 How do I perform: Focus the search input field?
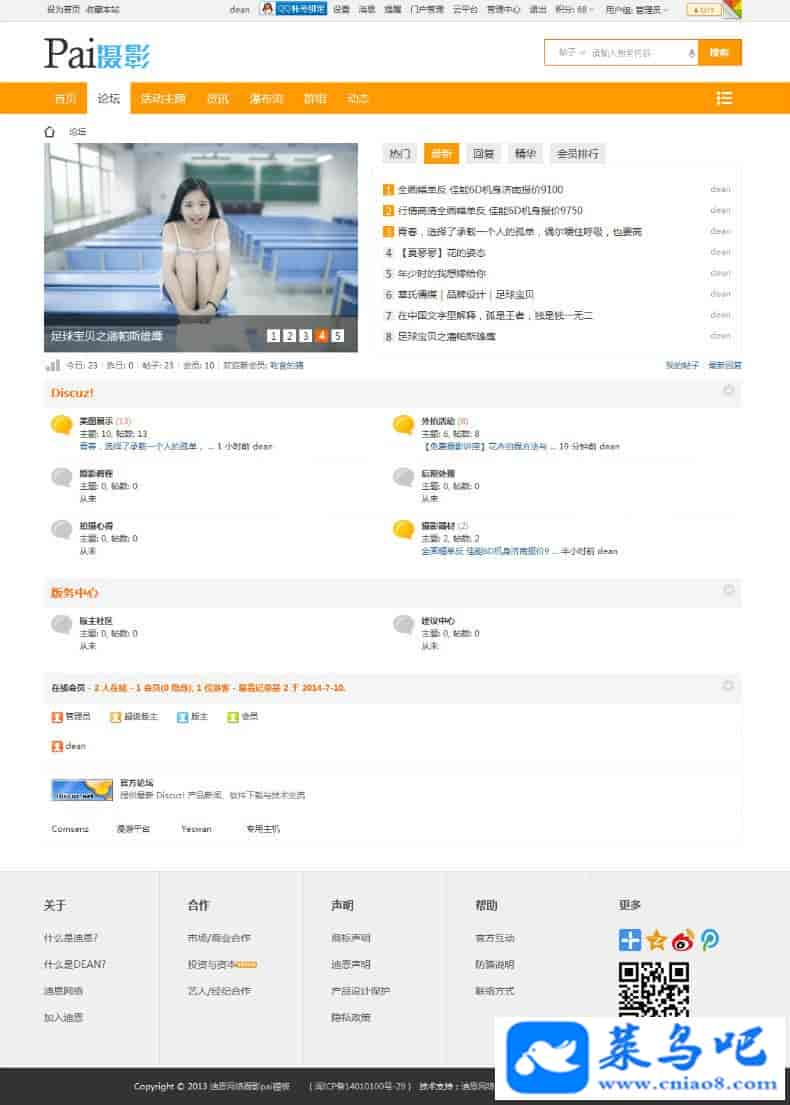click(x=636, y=53)
